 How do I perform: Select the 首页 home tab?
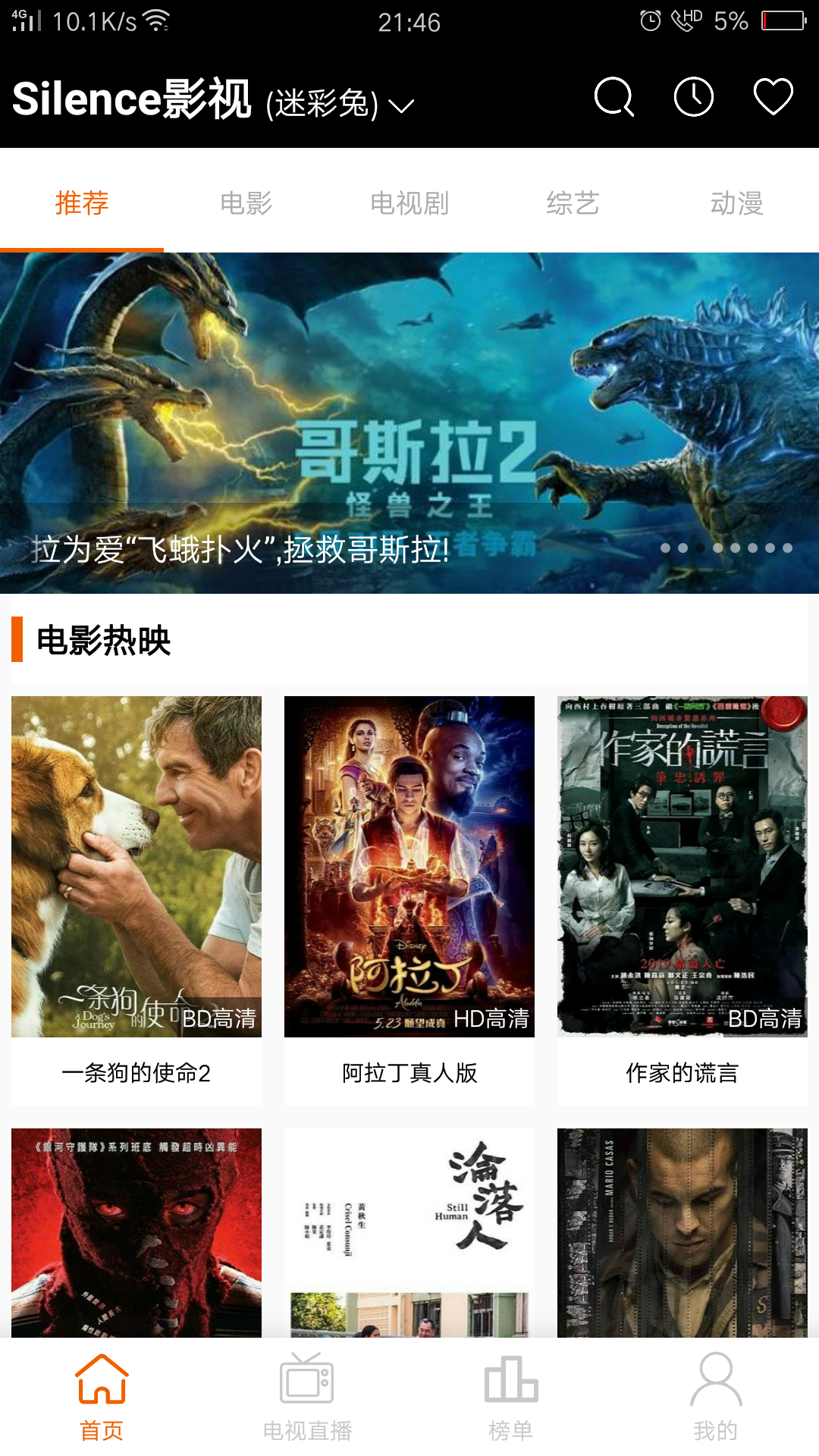[x=102, y=1397]
